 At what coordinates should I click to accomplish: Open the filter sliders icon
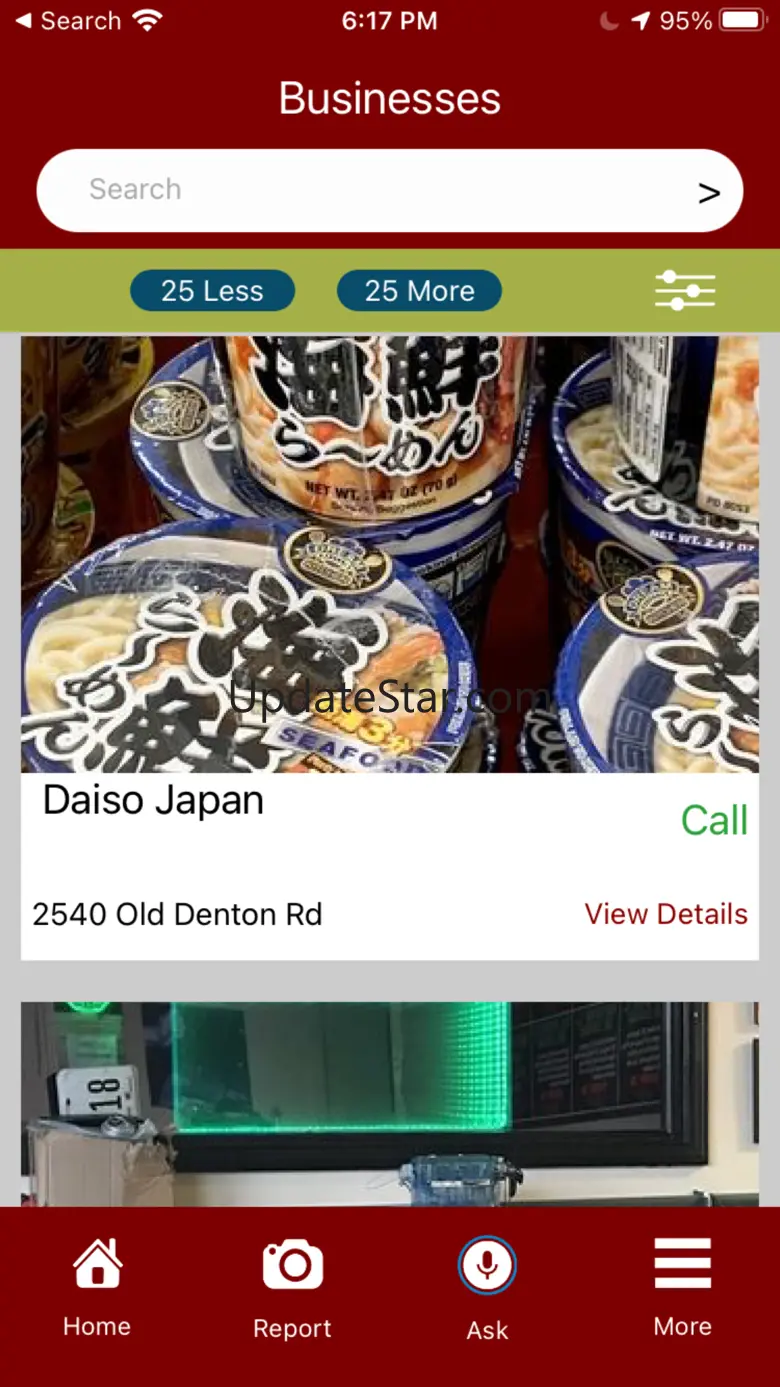point(685,291)
